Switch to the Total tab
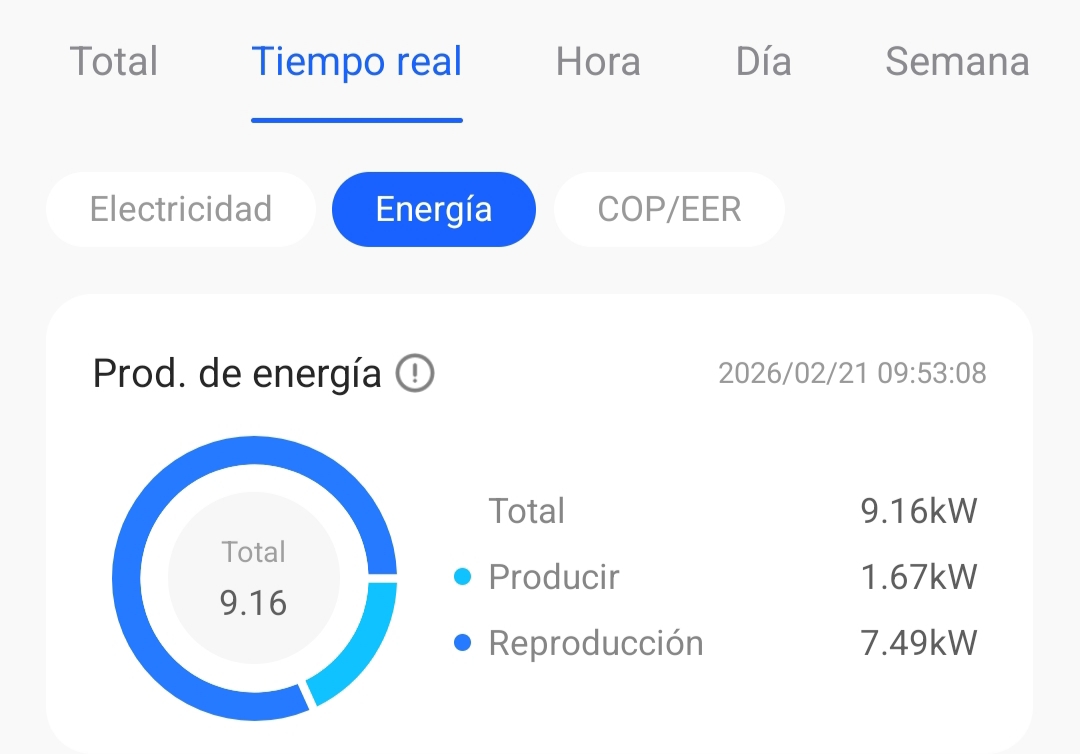The width and height of the screenshot is (1080, 754). tap(113, 62)
